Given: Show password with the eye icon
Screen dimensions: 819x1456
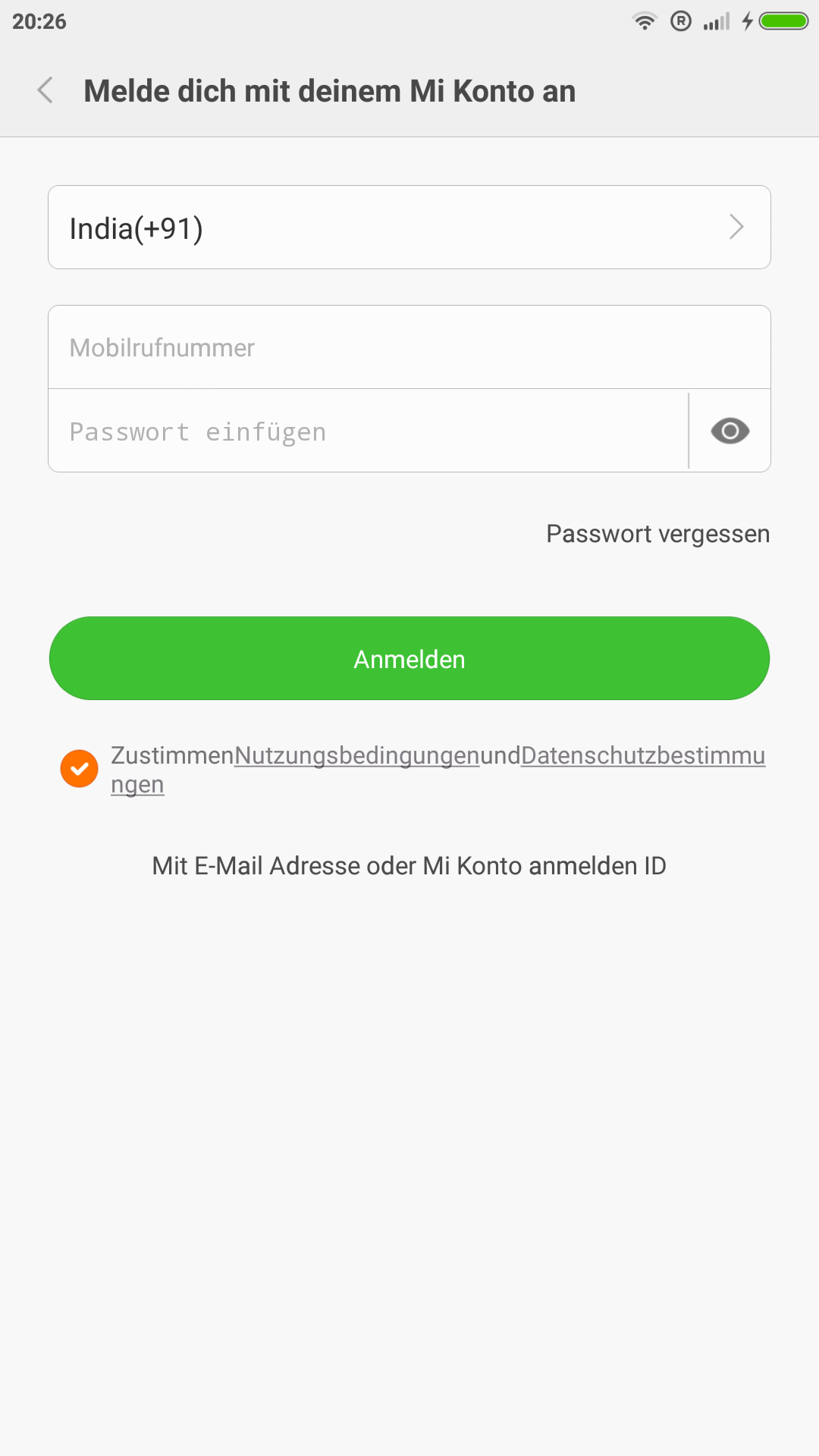Looking at the screenshot, I should tap(730, 431).
